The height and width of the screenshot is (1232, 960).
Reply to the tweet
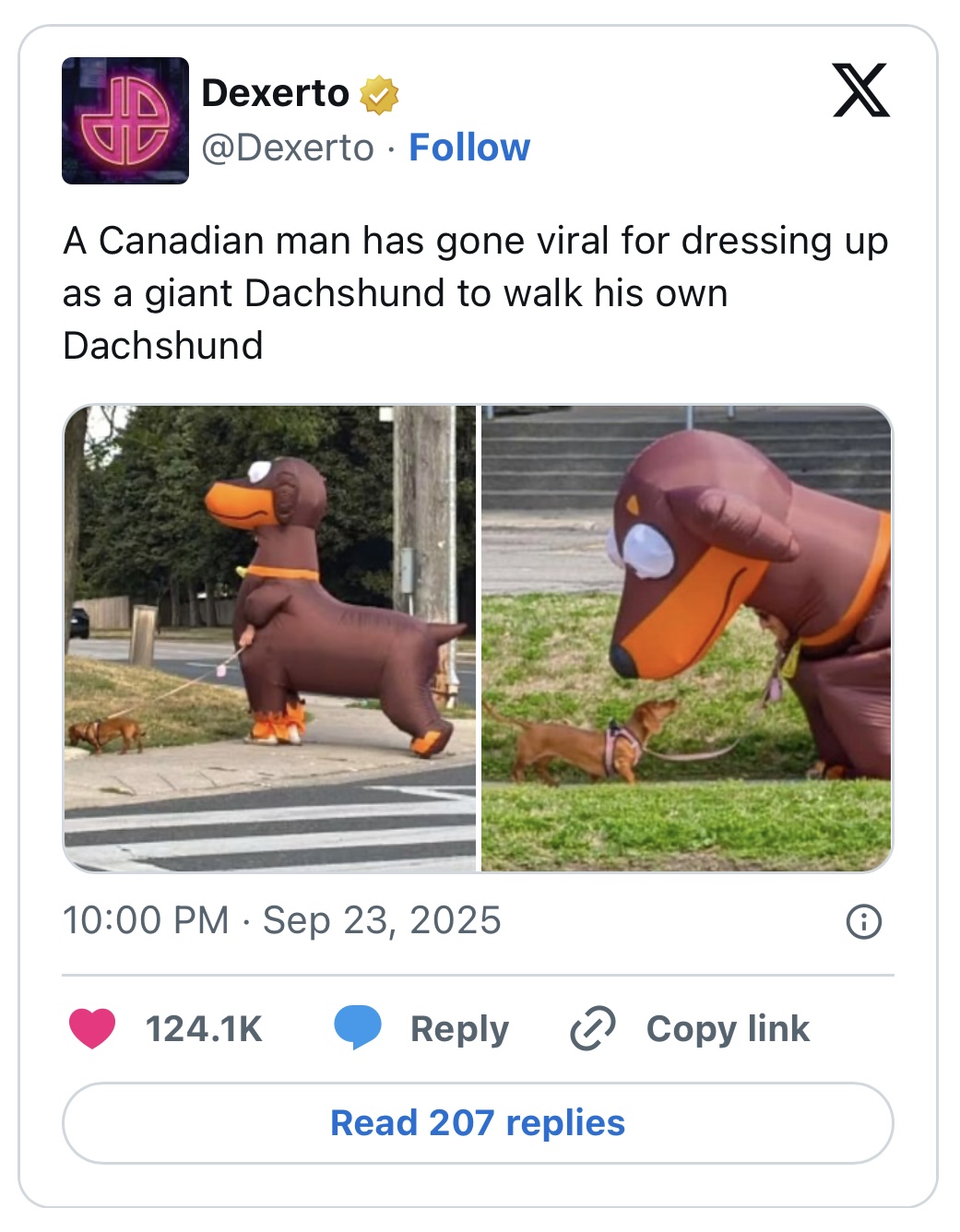[422, 1028]
